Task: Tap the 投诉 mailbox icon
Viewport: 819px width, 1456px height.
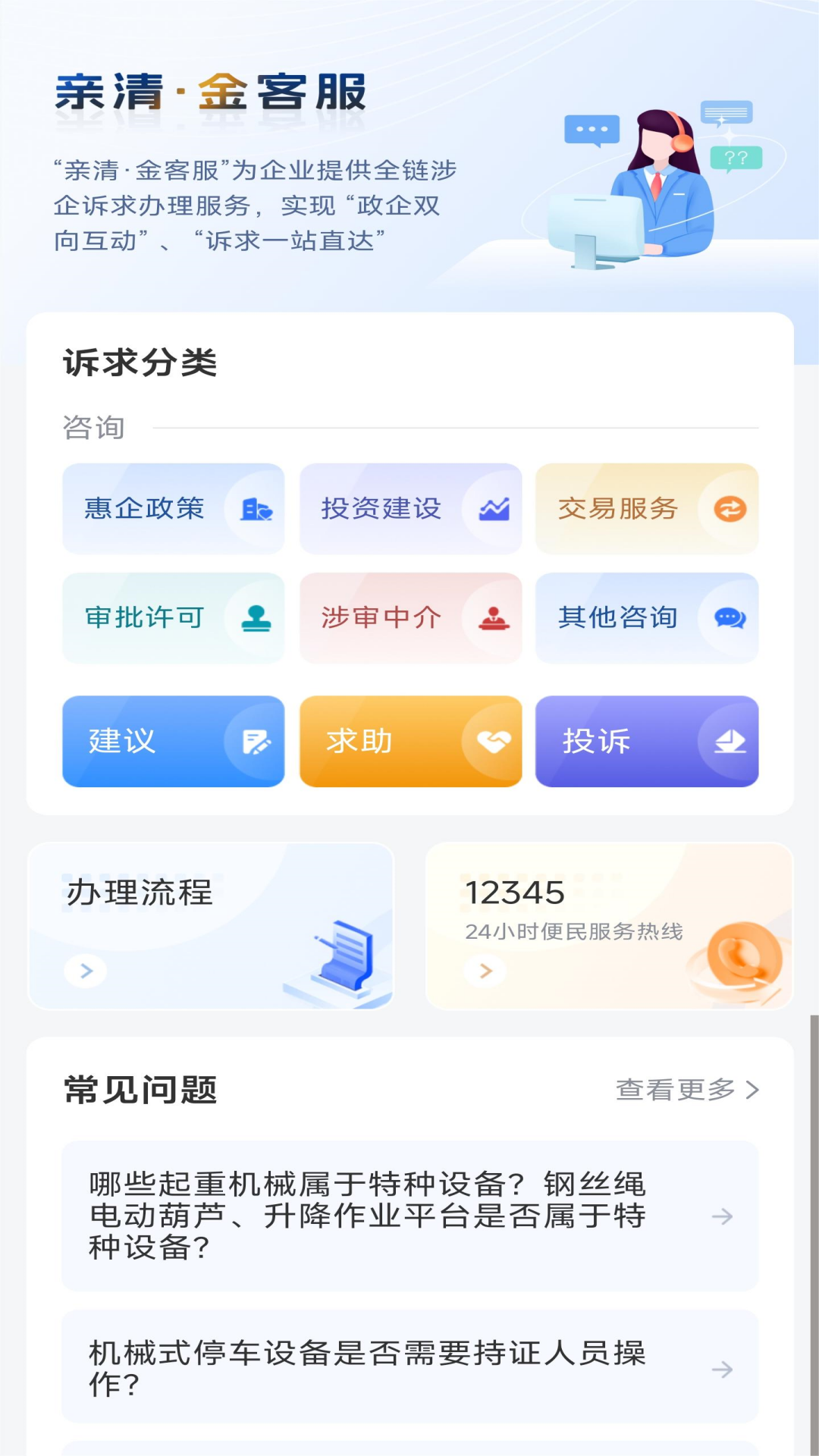Action: (x=730, y=742)
